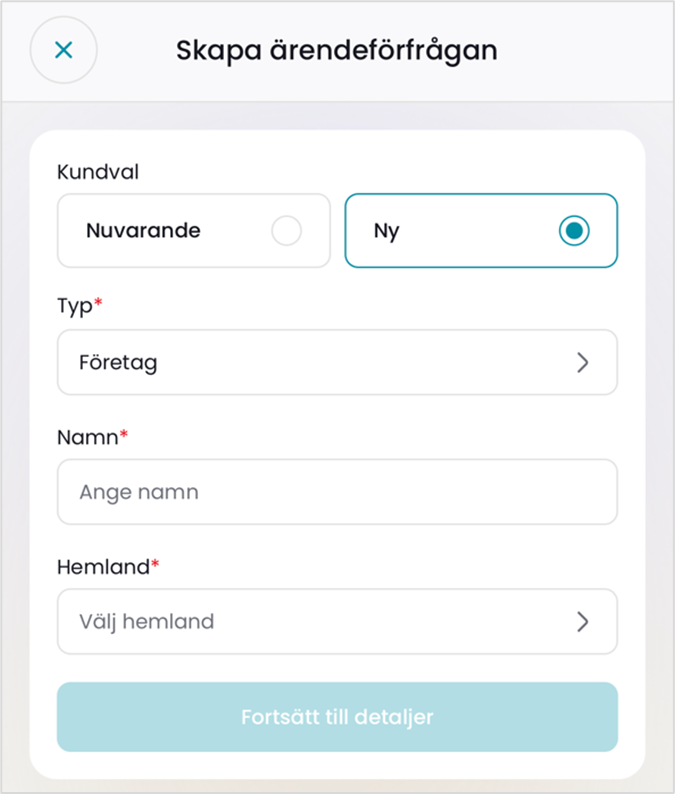Open the Typ dropdown showing Företag
The height and width of the screenshot is (794, 675).
(x=337, y=362)
